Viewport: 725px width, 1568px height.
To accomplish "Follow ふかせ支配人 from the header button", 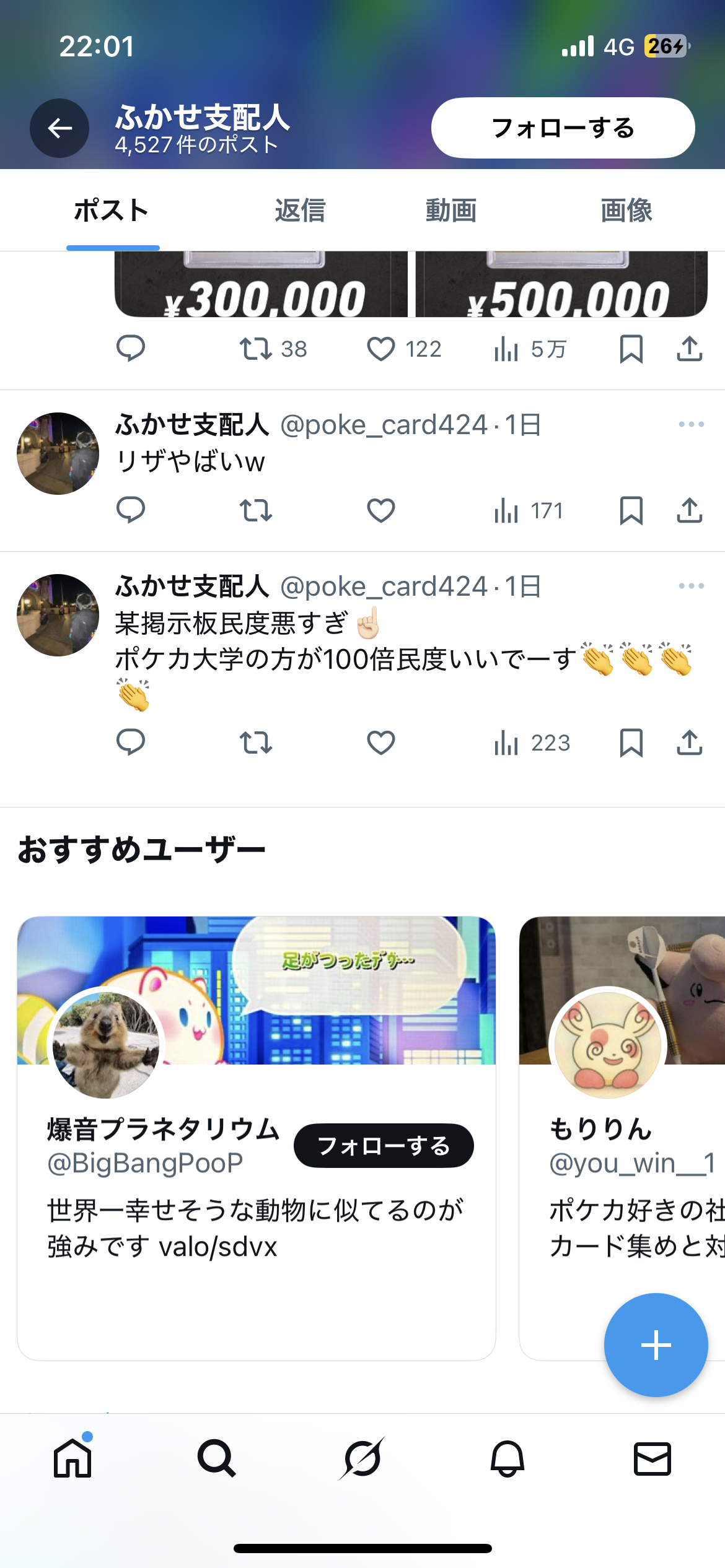I will (563, 128).
